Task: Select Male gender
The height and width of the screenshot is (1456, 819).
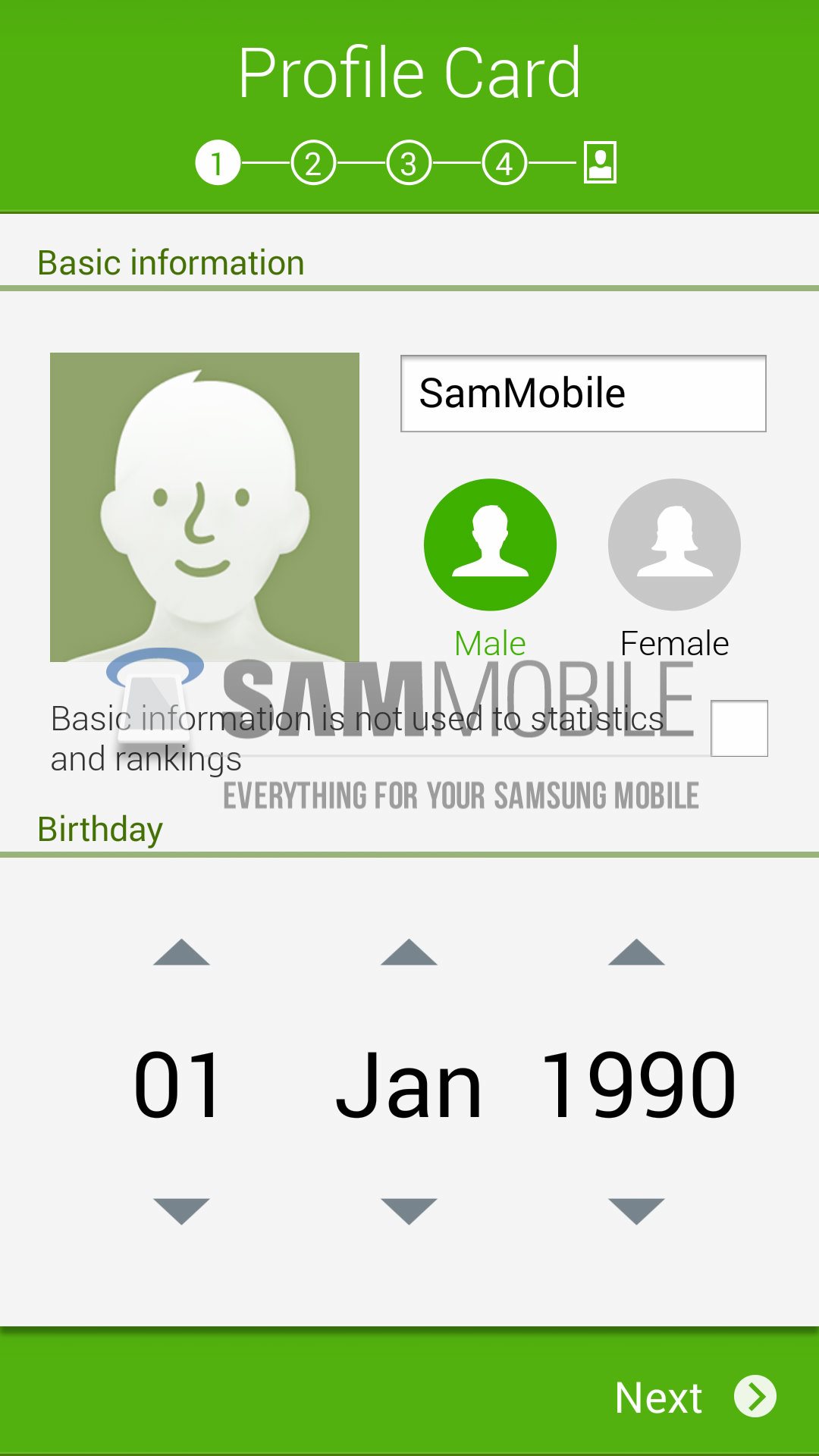Action: [x=490, y=544]
